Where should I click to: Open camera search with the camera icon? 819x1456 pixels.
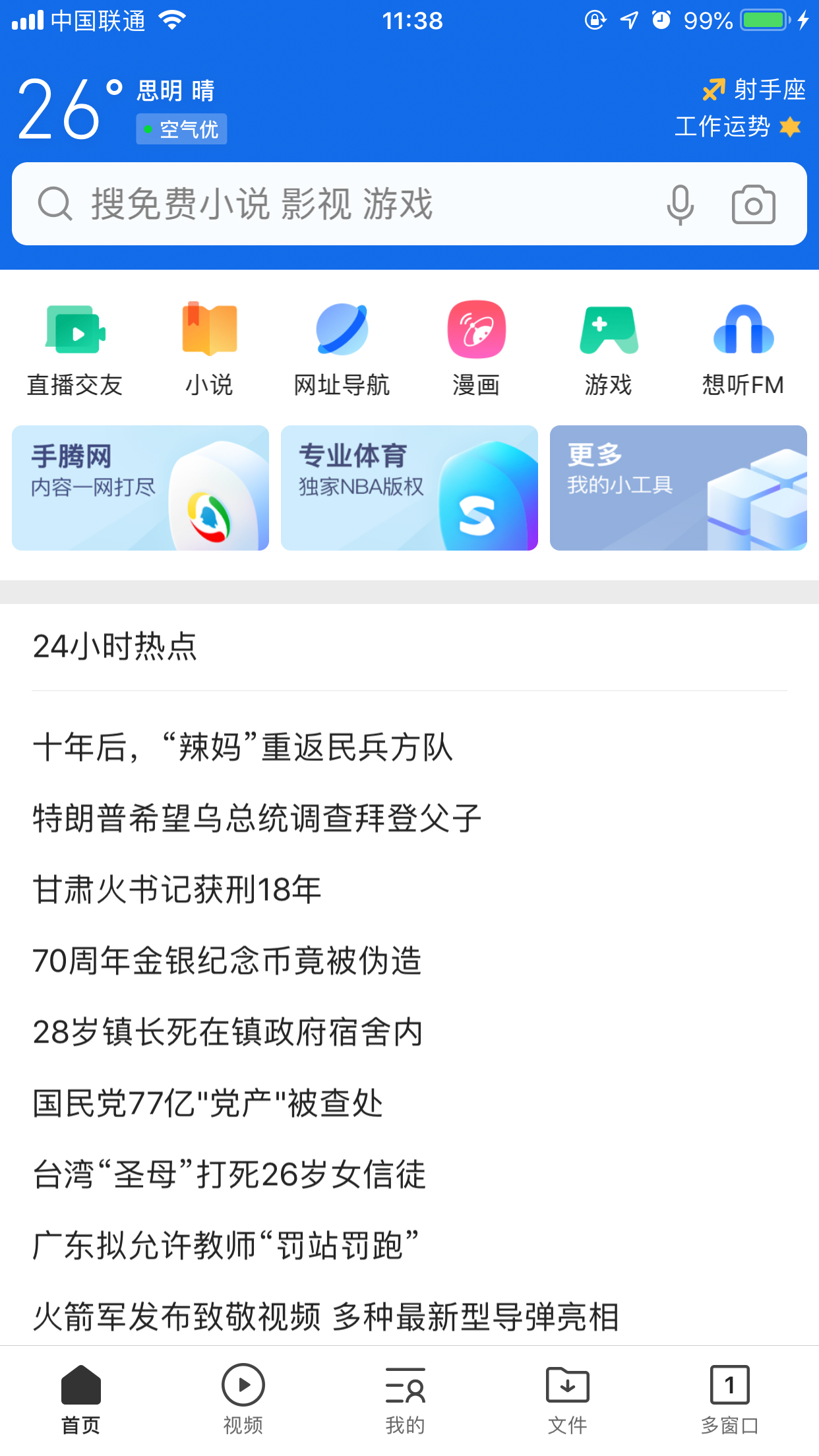tap(754, 204)
